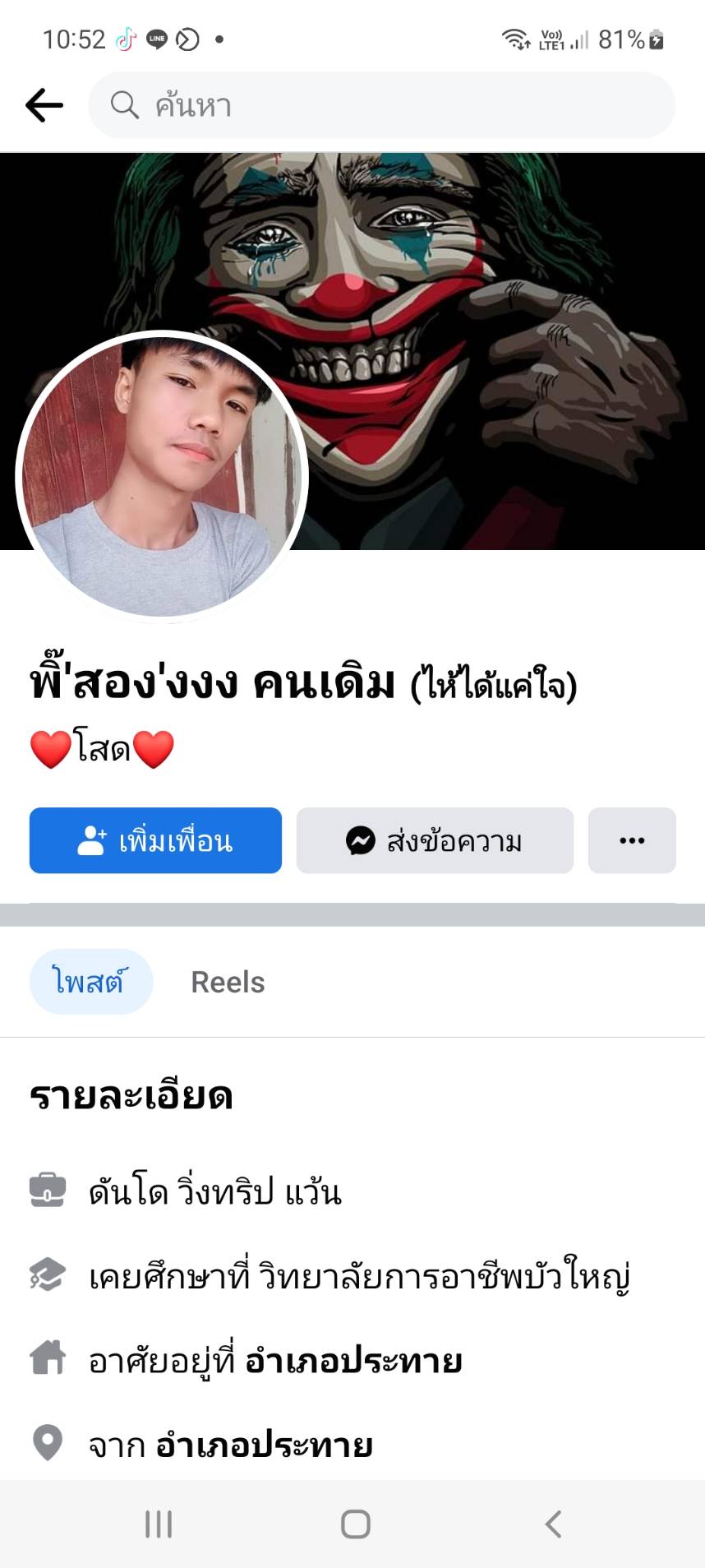Send a message via ส่งข้อความ
The width and height of the screenshot is (705, 1568).
point(435,840)
